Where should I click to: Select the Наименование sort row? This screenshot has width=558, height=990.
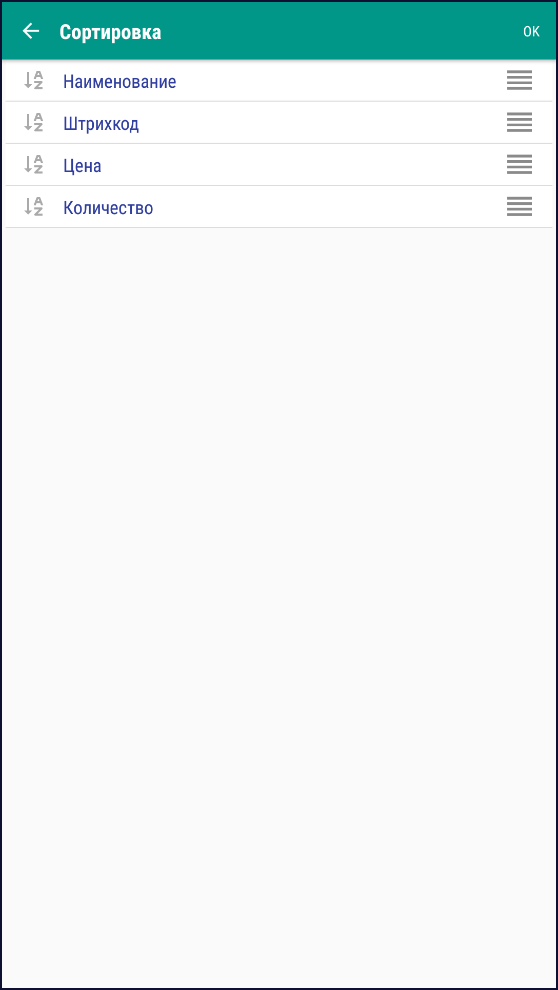pyautogui.click(x=279, y=81)
